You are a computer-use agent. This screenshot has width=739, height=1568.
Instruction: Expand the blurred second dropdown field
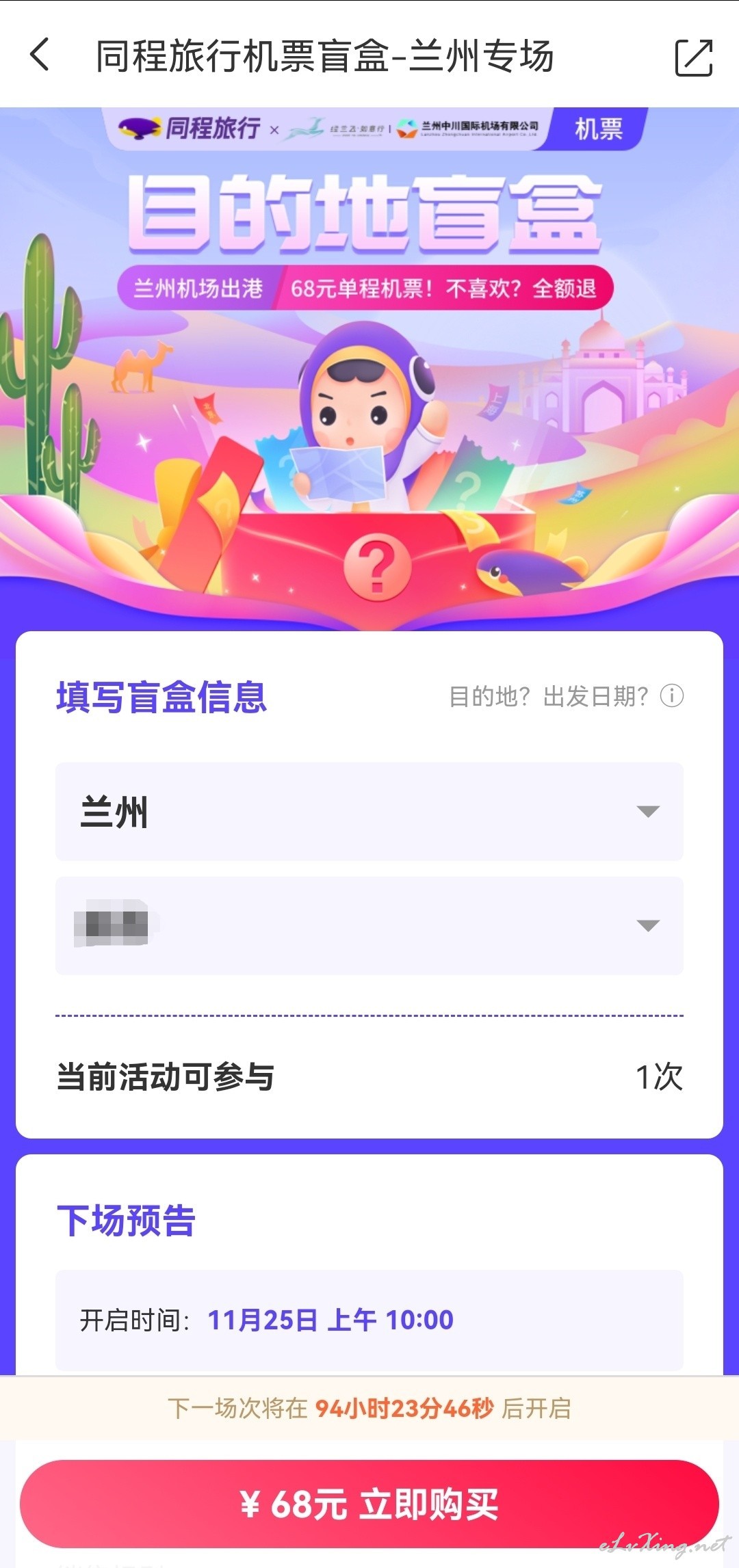(x=369, y=926)
